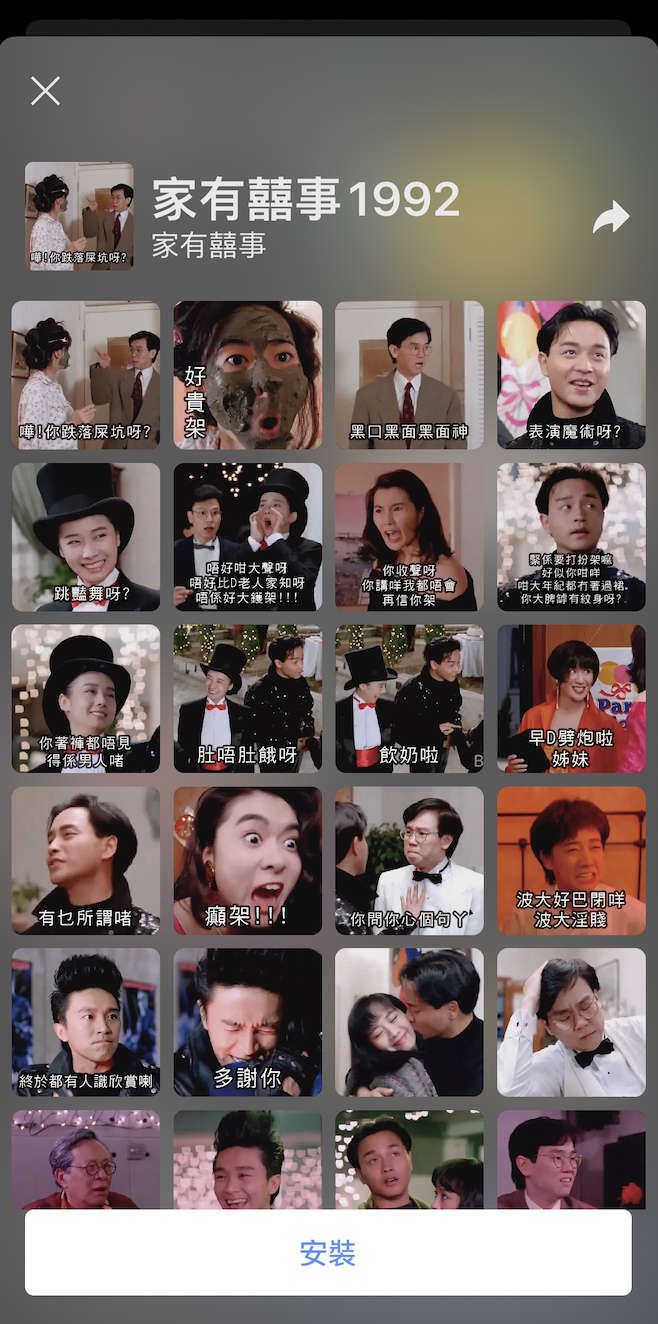Preview the 你問你心個句丫 sticker
The width and height of the screenshot is (658, 1324).
coord(409,860)
